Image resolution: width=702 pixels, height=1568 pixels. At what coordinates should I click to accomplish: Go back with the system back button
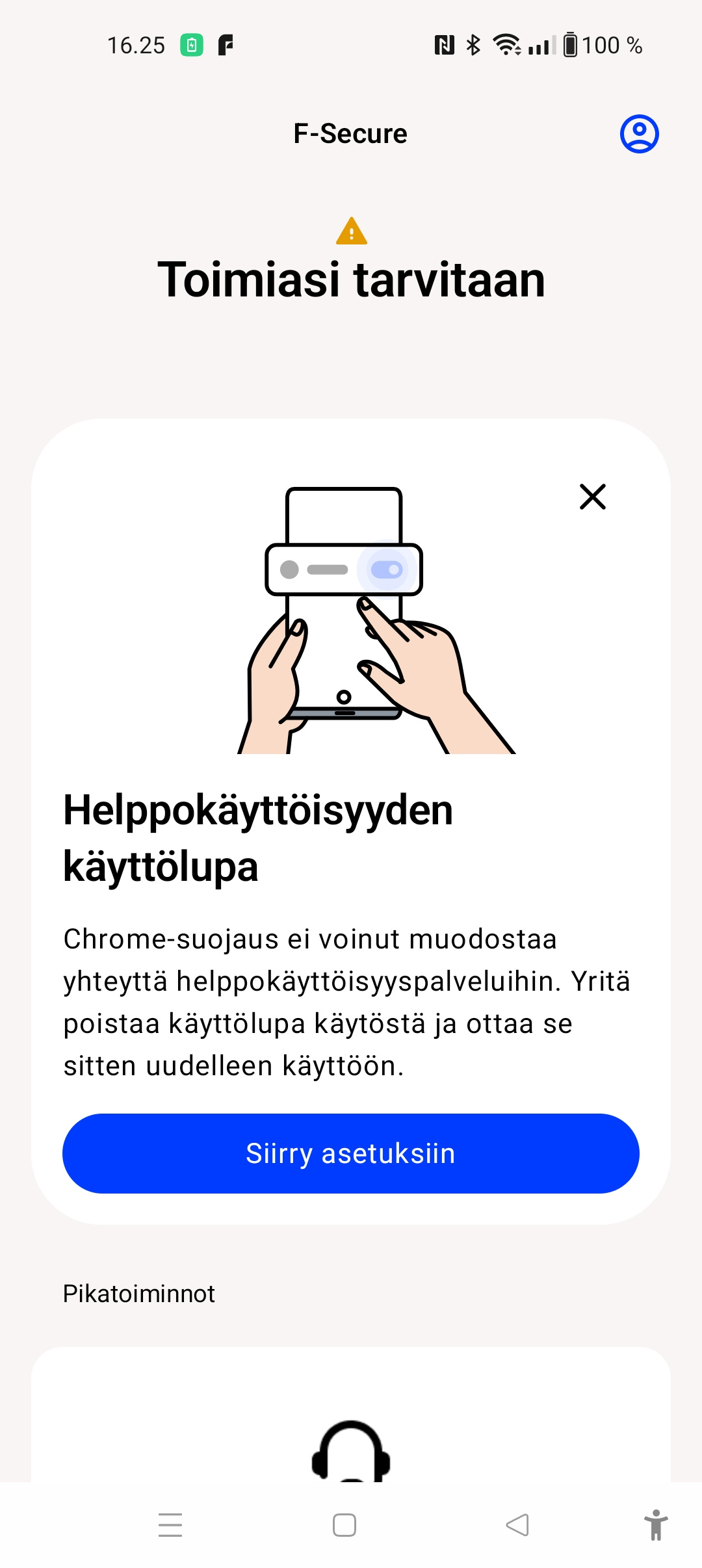517,1524
